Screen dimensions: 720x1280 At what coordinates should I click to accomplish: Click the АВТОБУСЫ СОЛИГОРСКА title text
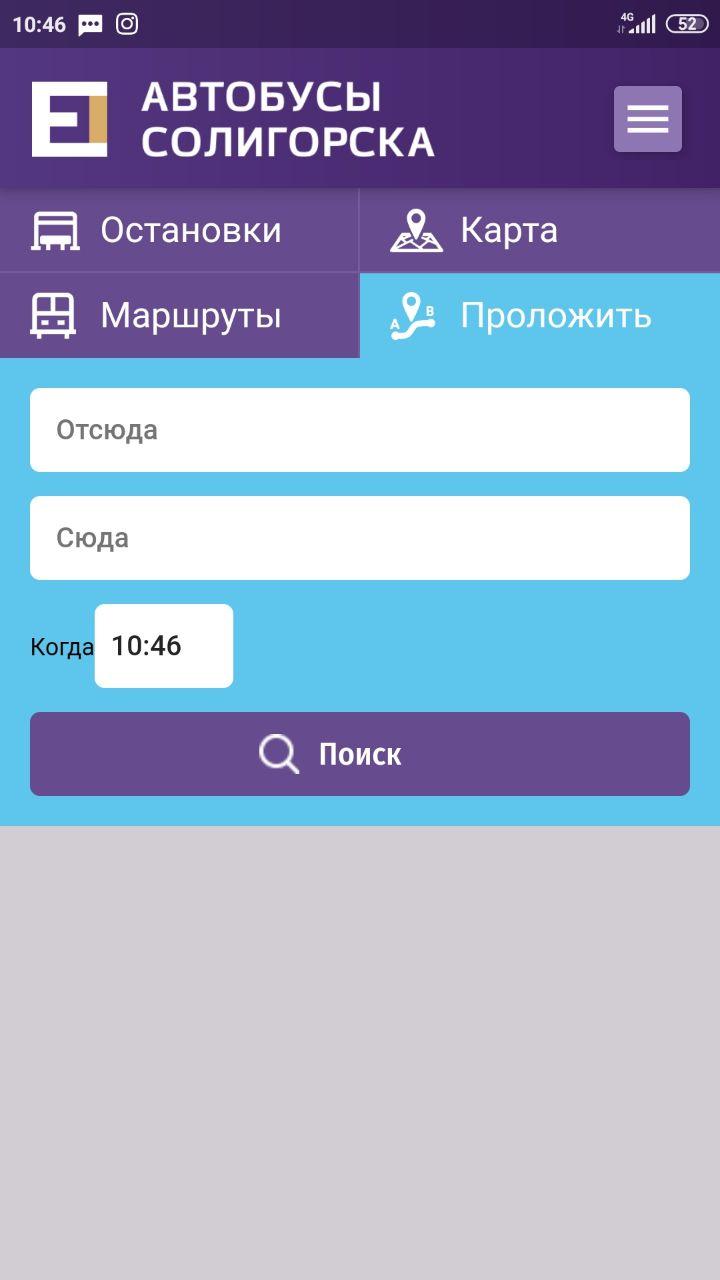pyautogui.click(x=290, y=118)
